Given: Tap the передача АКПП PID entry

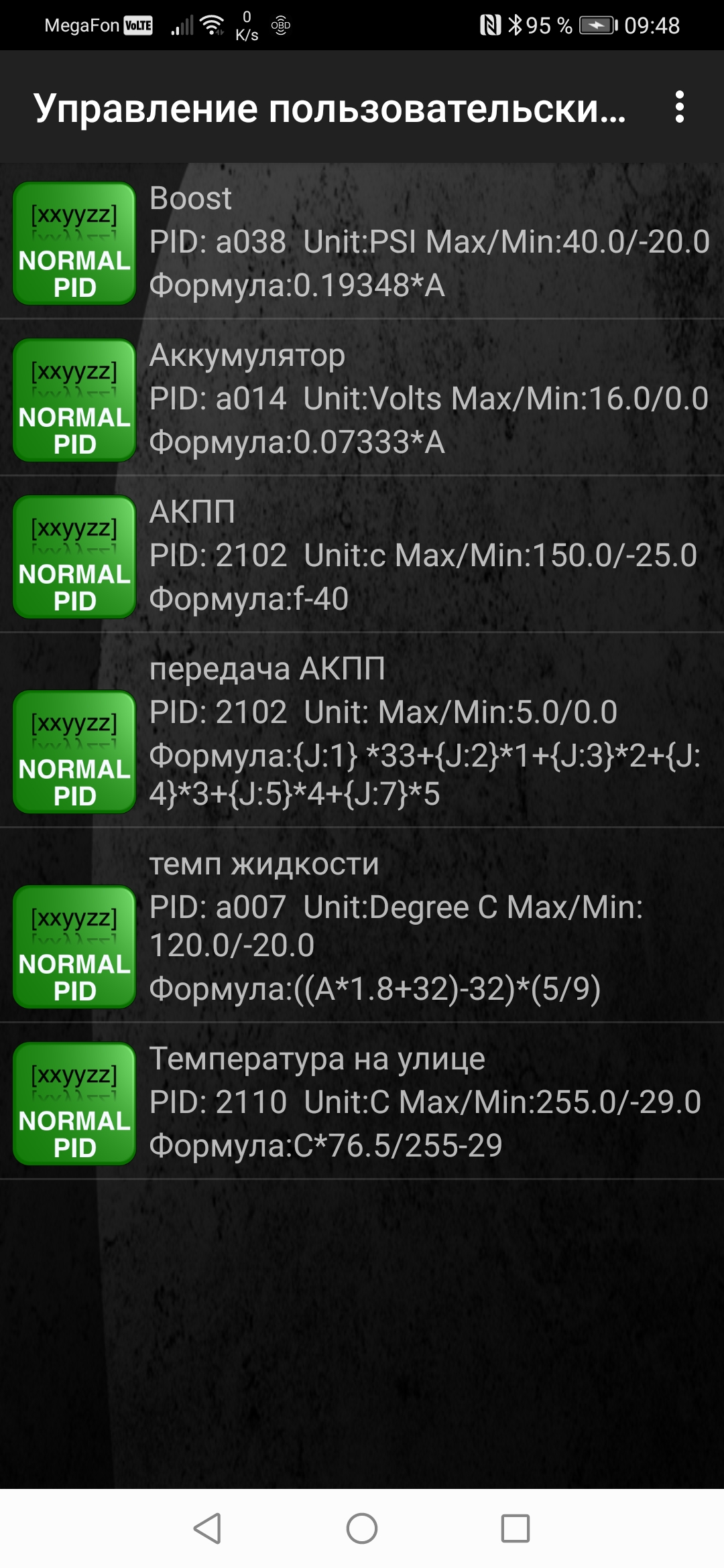Looking at the screenshot, I should tap(362, 730).
